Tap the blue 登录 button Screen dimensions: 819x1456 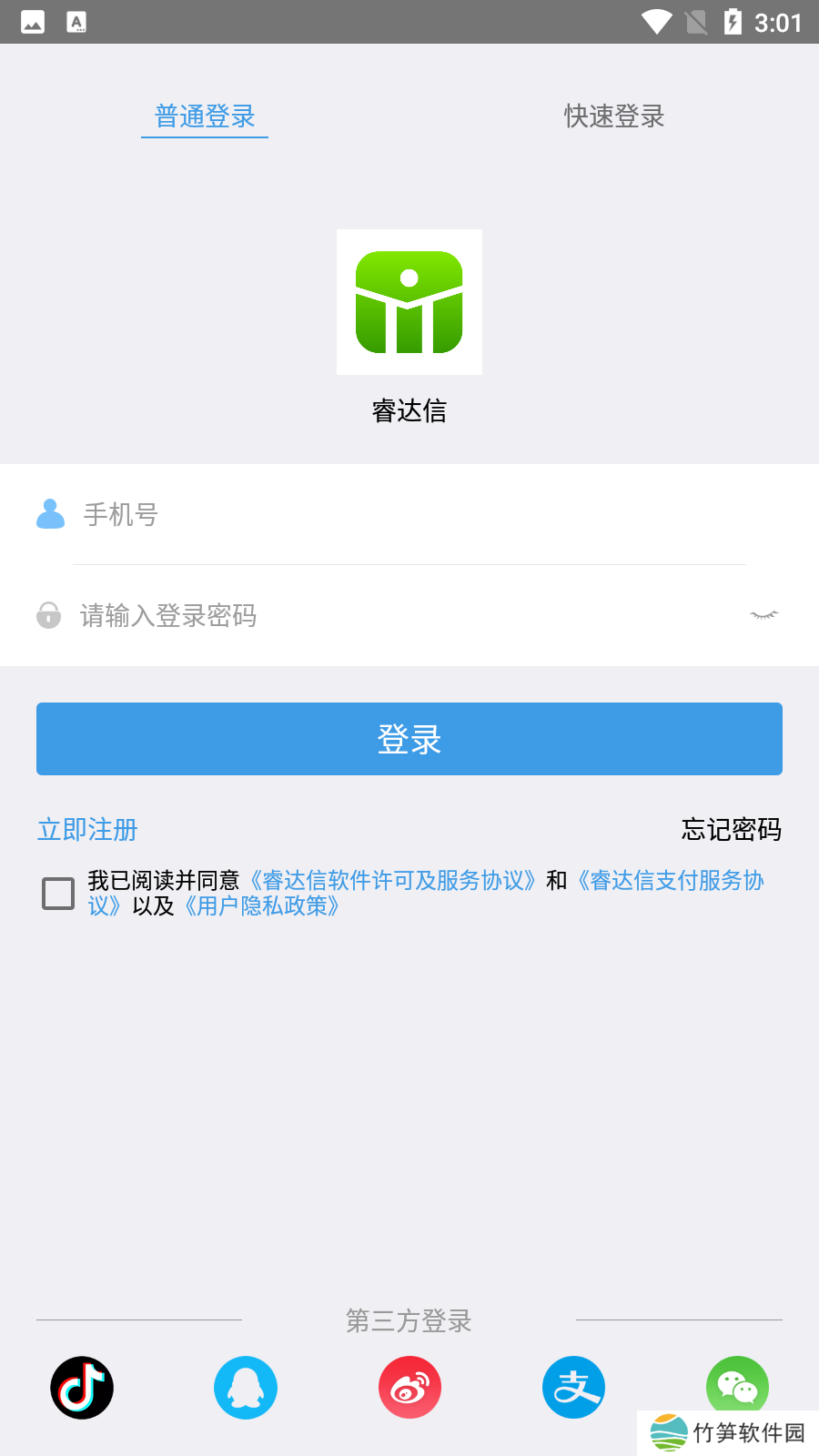click(x=409, y=739)
